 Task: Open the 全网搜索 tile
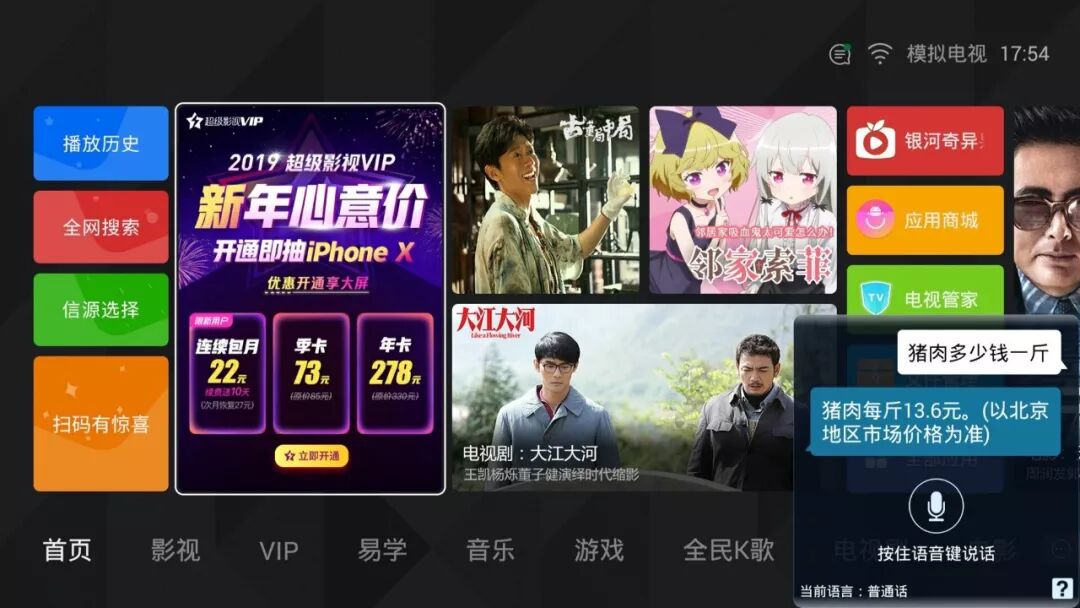tap(101, 227)
